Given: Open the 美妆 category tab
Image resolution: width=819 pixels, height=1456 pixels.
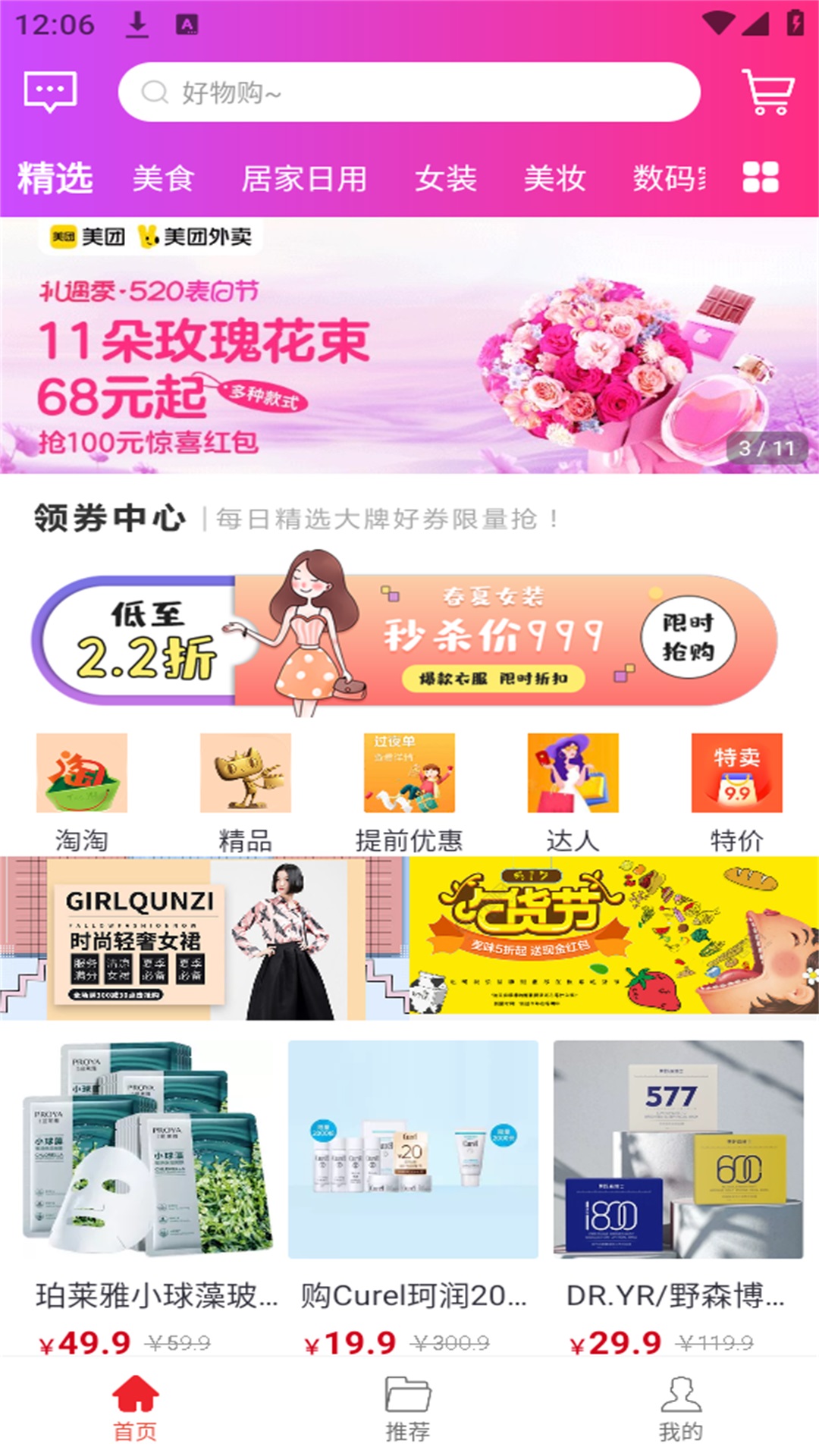Looking at the screenshot, I should (x=554, y=180).
